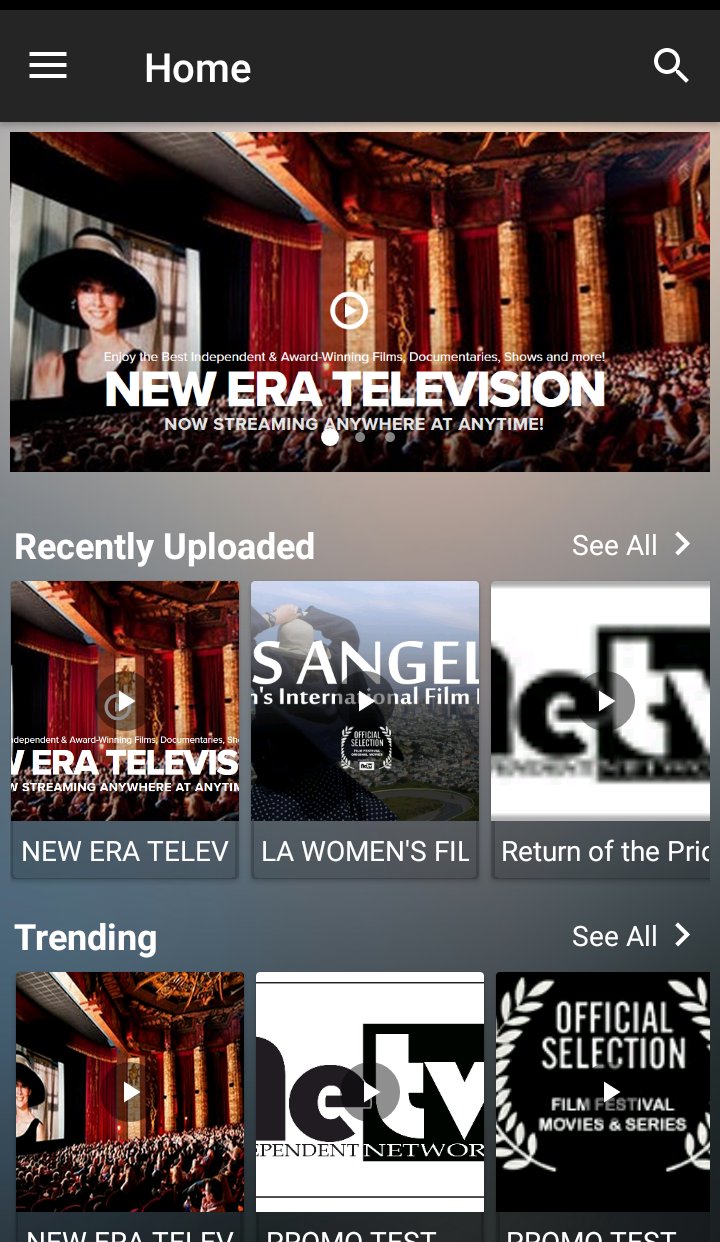Tap the search magnifier icon

[x=671, y=65]
